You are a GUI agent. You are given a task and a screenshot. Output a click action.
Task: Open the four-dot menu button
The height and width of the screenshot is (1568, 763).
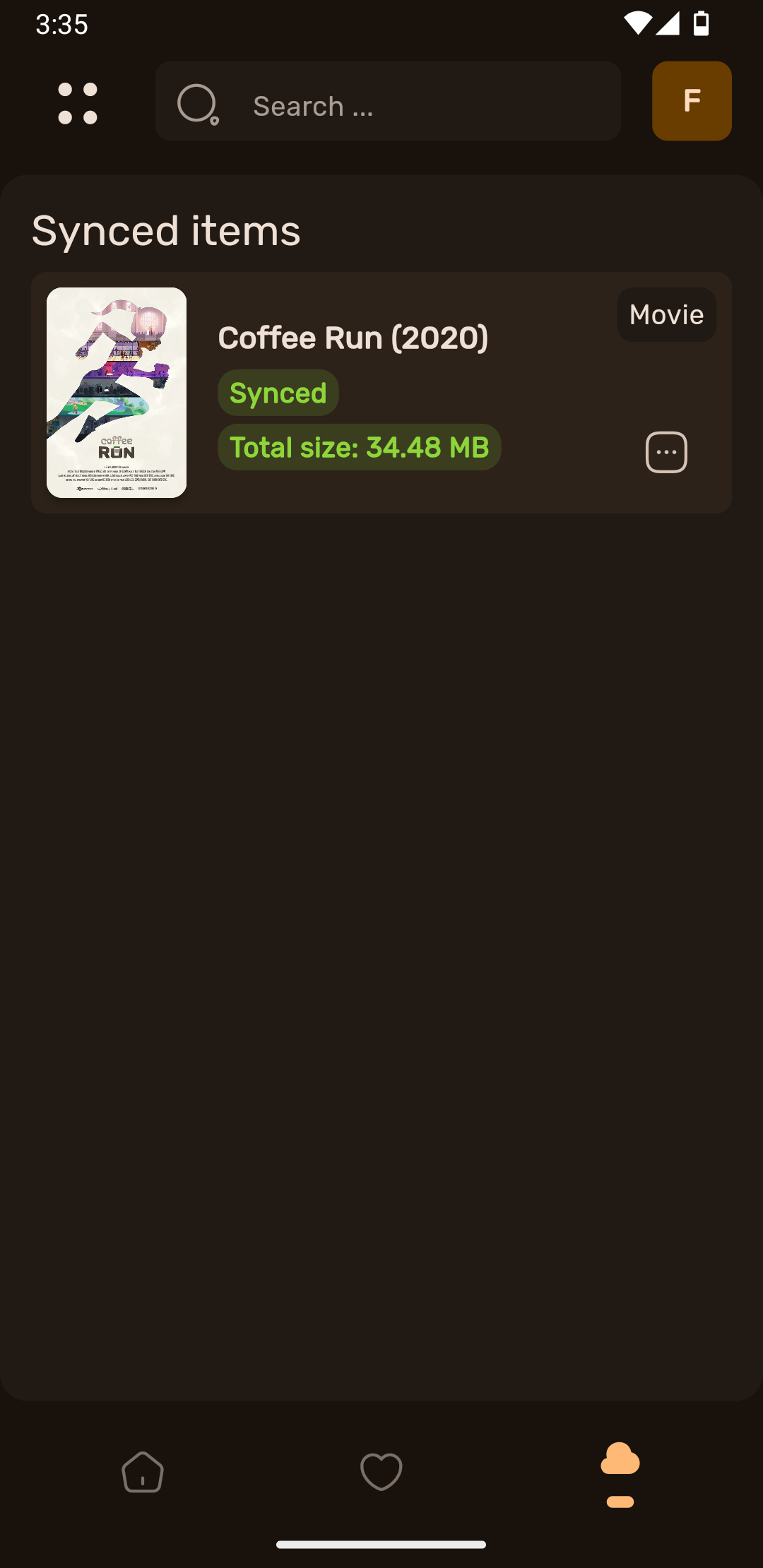coord(78,103)
